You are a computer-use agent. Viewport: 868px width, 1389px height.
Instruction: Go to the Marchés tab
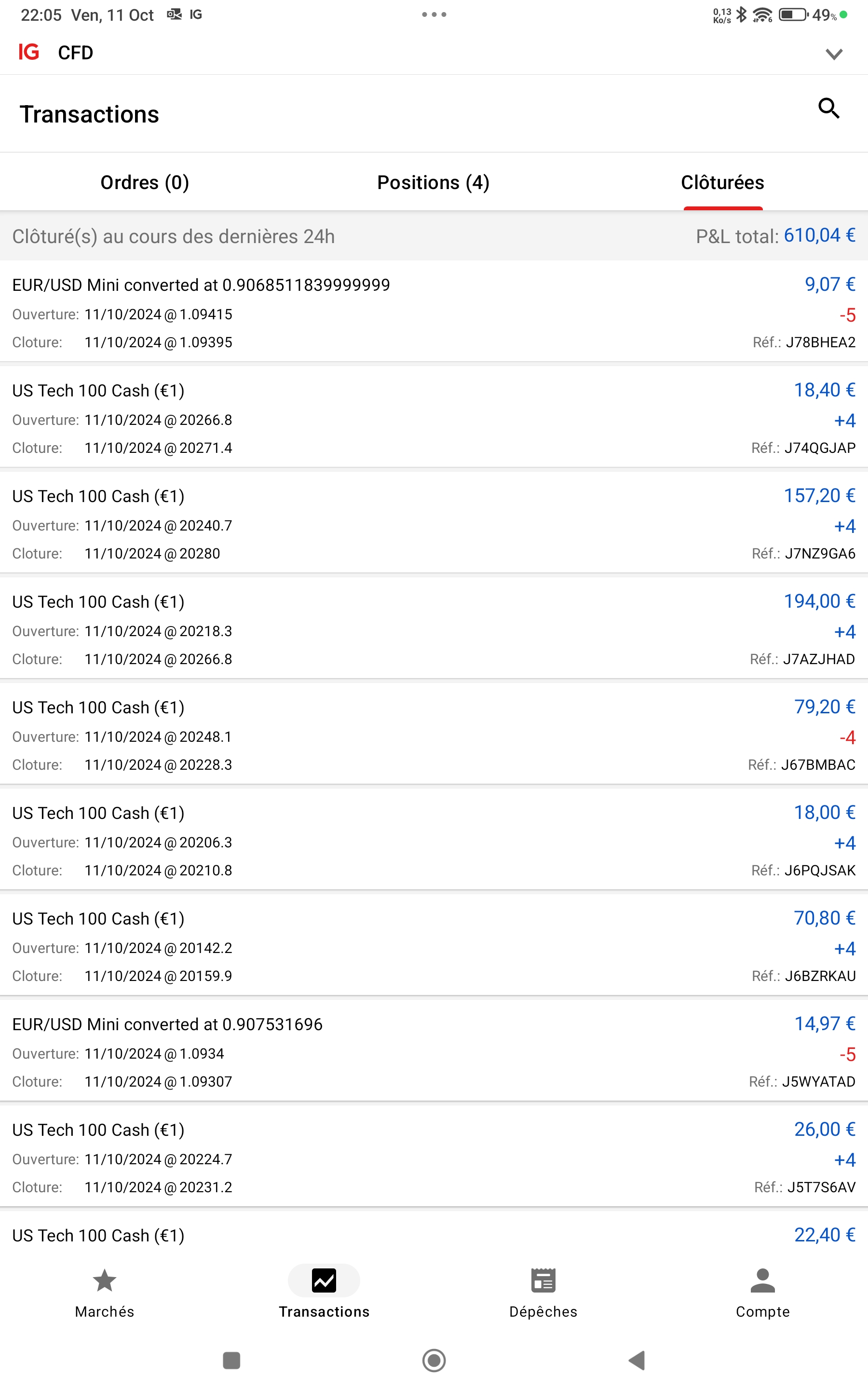pos(105,1293)
